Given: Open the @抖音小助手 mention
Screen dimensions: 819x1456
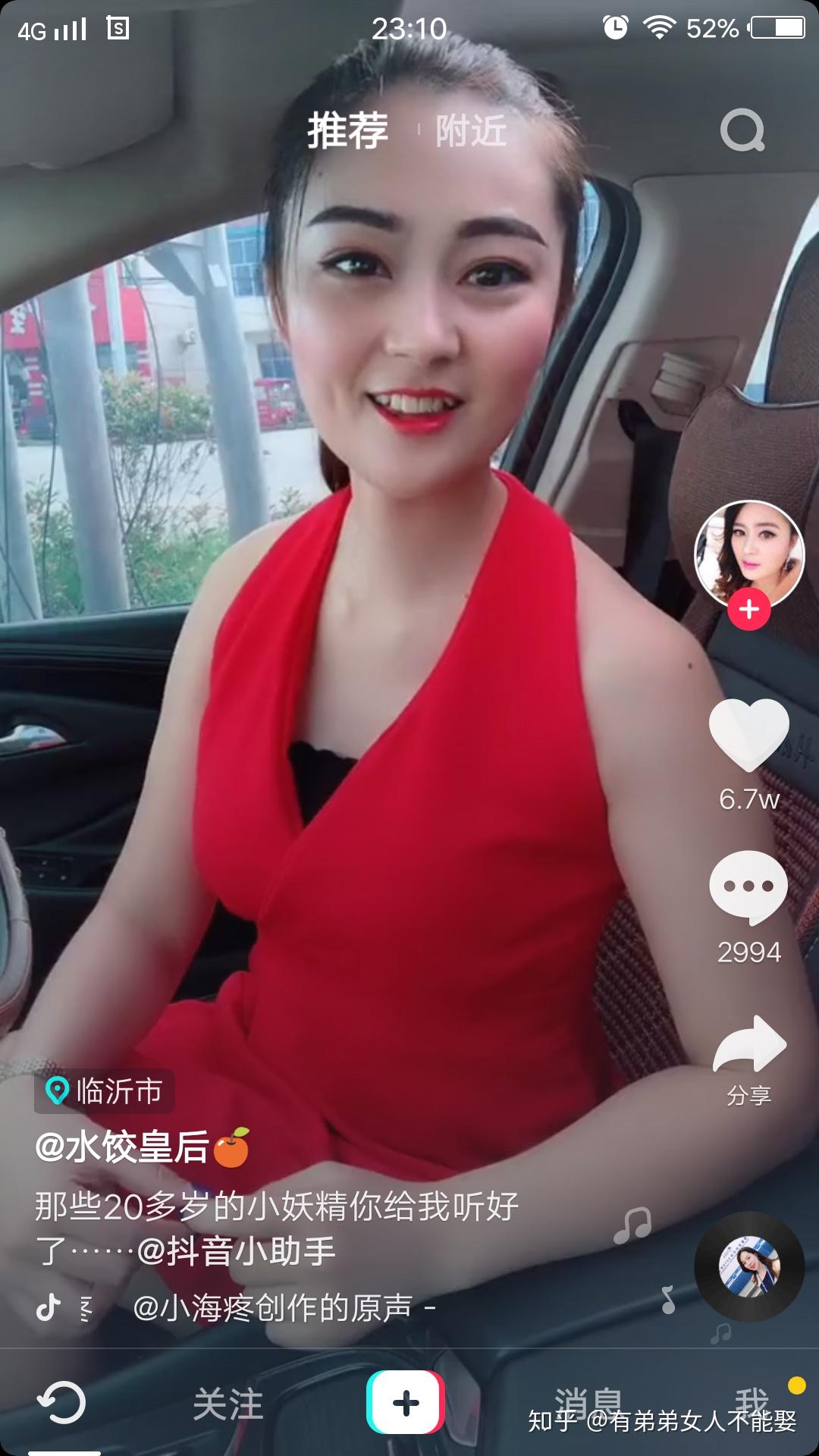Looking at the screenshot, I should pos(236,1251).
